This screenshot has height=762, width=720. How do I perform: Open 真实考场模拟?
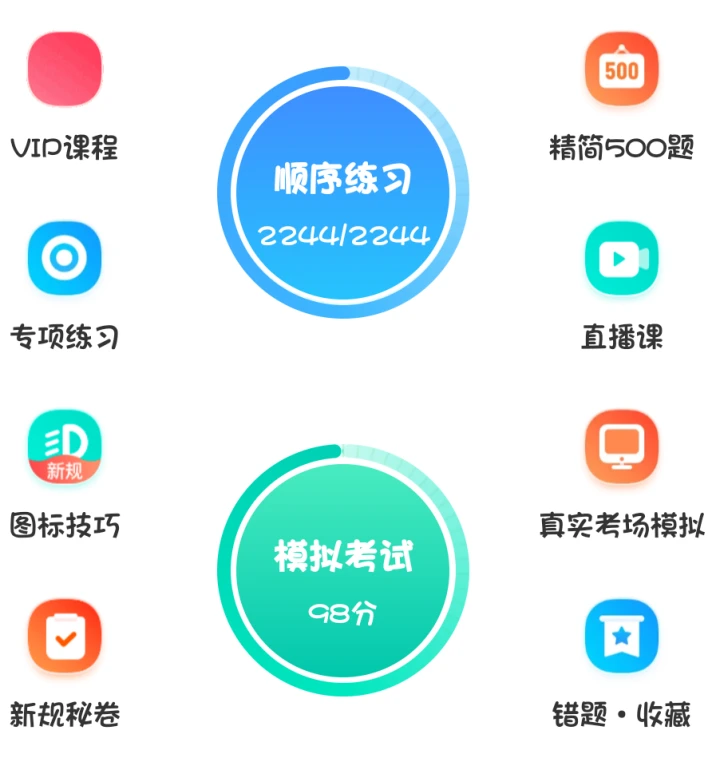pyautogui.click(x=621, y=447)
